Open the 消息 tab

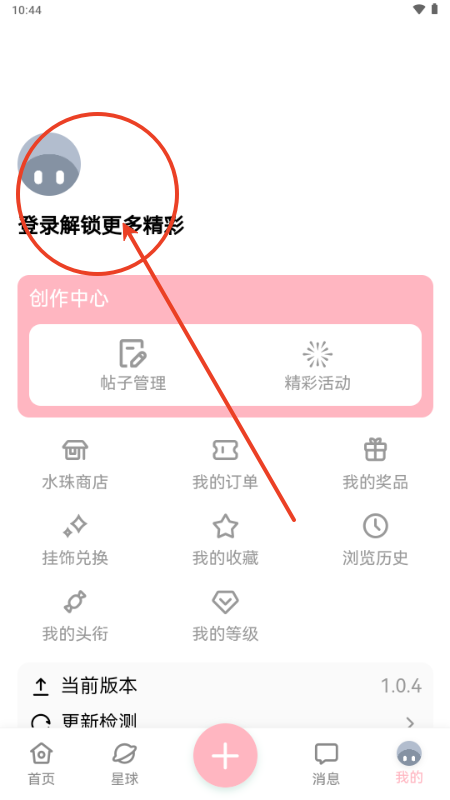pyautogui.click(x=326, y=764)
